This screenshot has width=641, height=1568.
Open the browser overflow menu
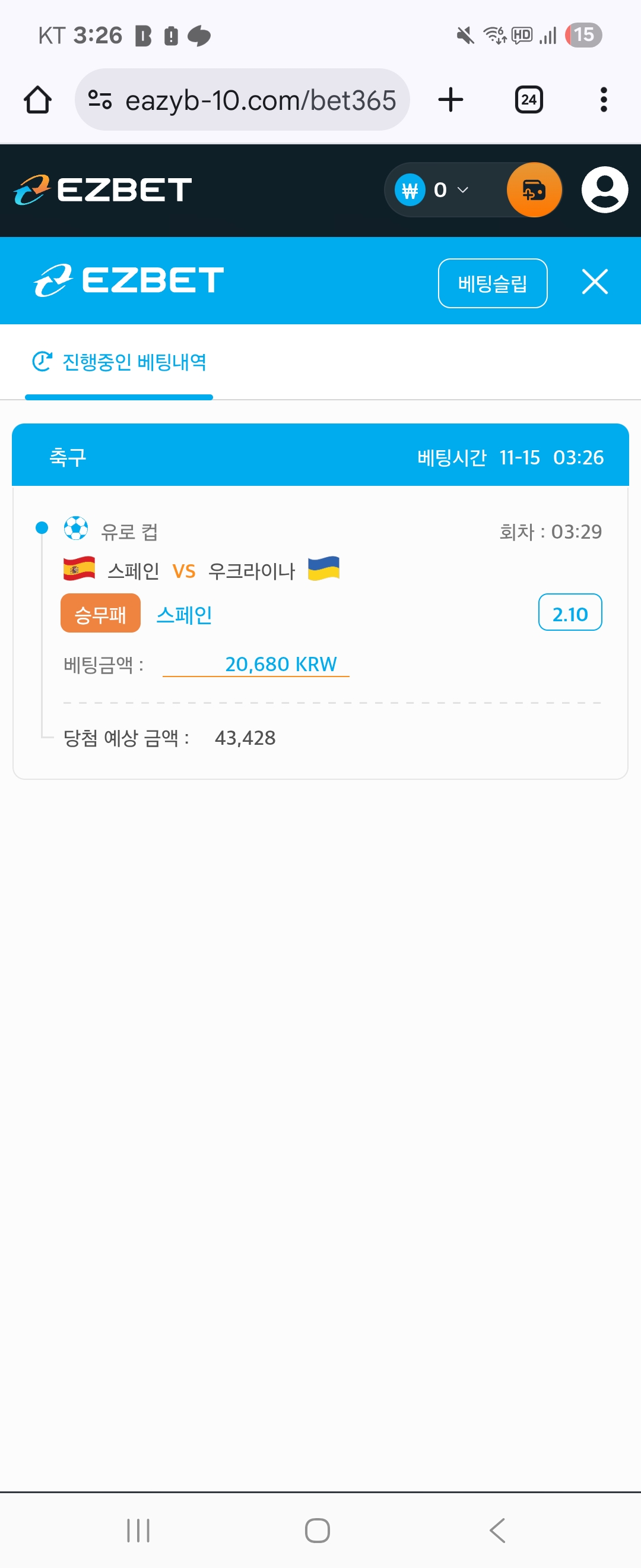[x=603, y=100]
